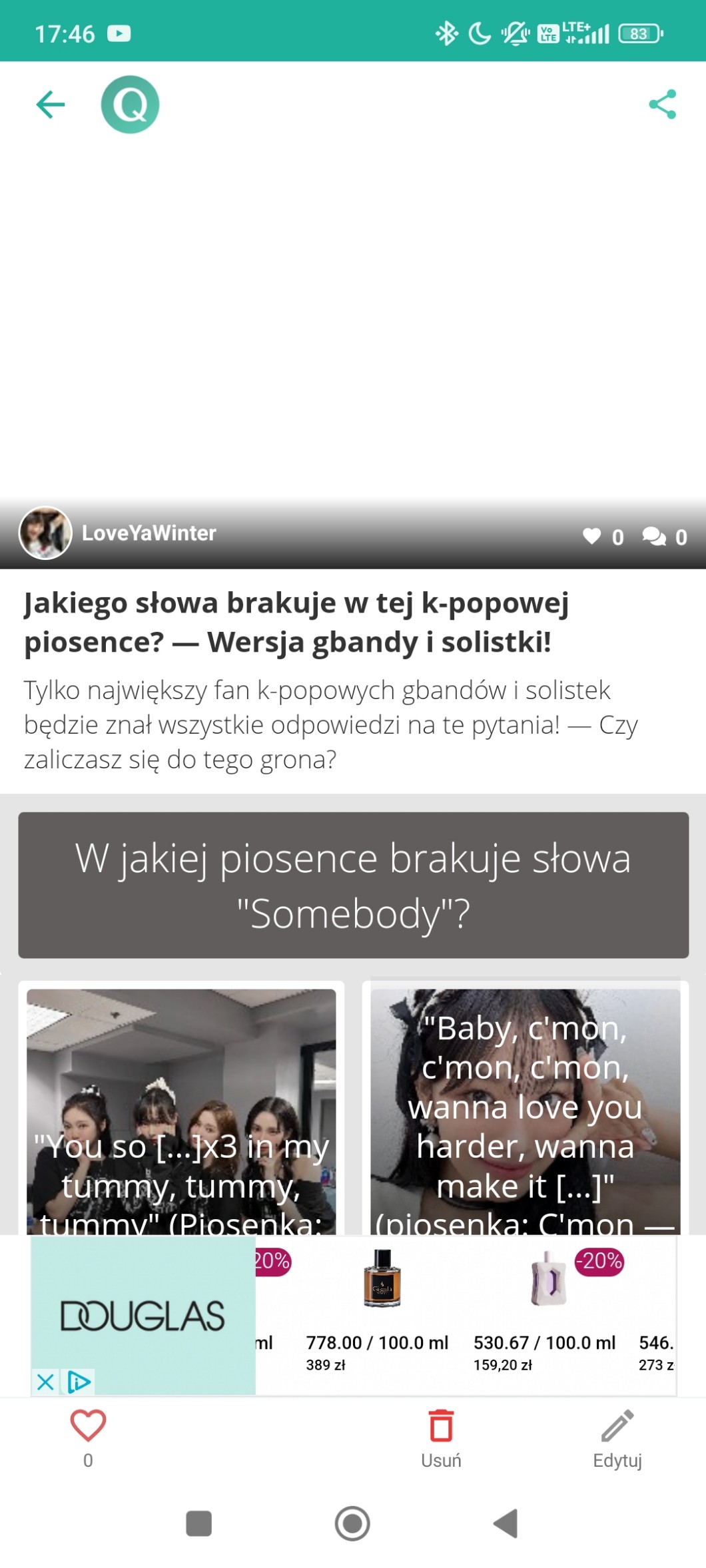
Task: Close the Douglas ad banner
Action: [x=45, y=1382]
